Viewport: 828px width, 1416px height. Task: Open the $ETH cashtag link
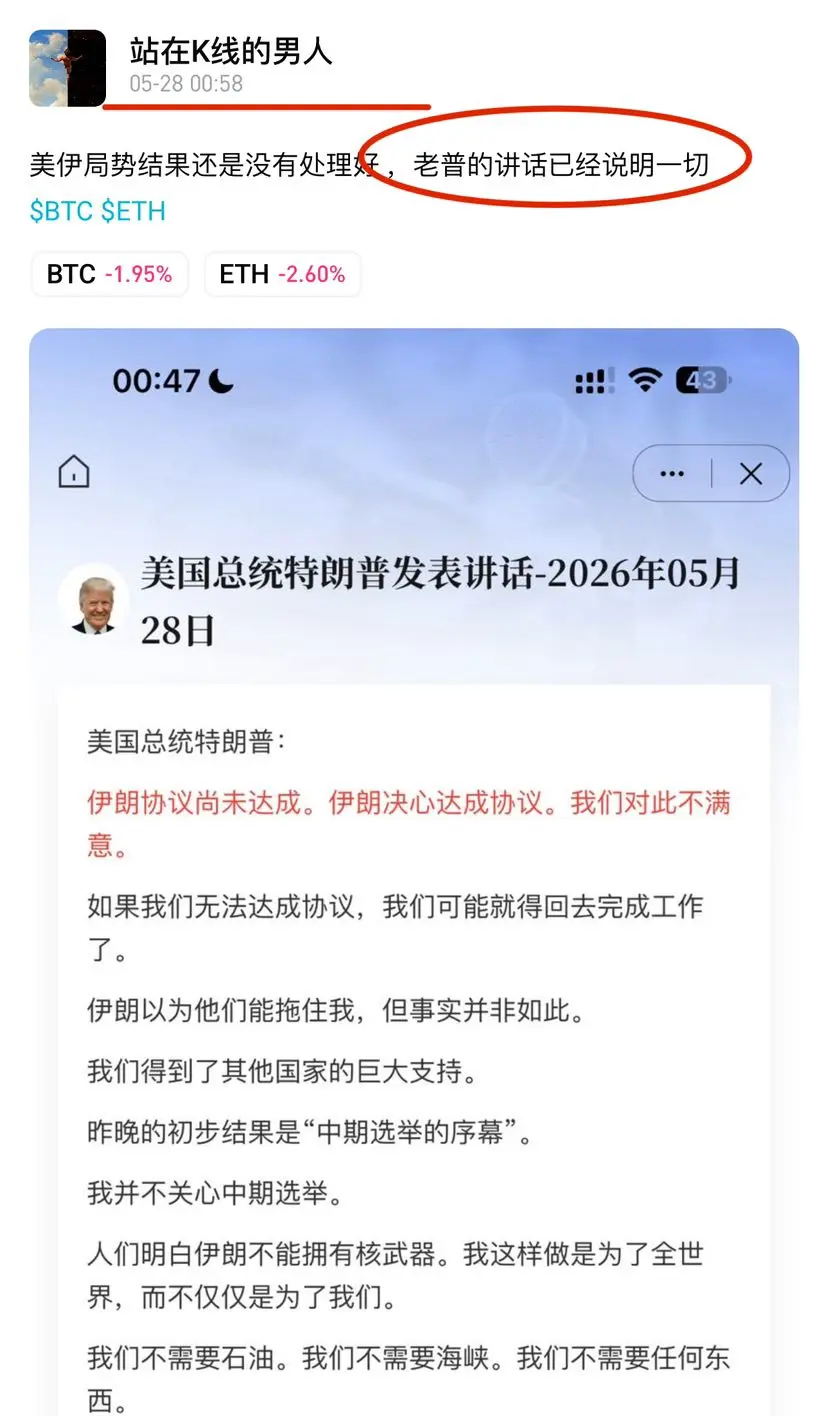(133, 211)
